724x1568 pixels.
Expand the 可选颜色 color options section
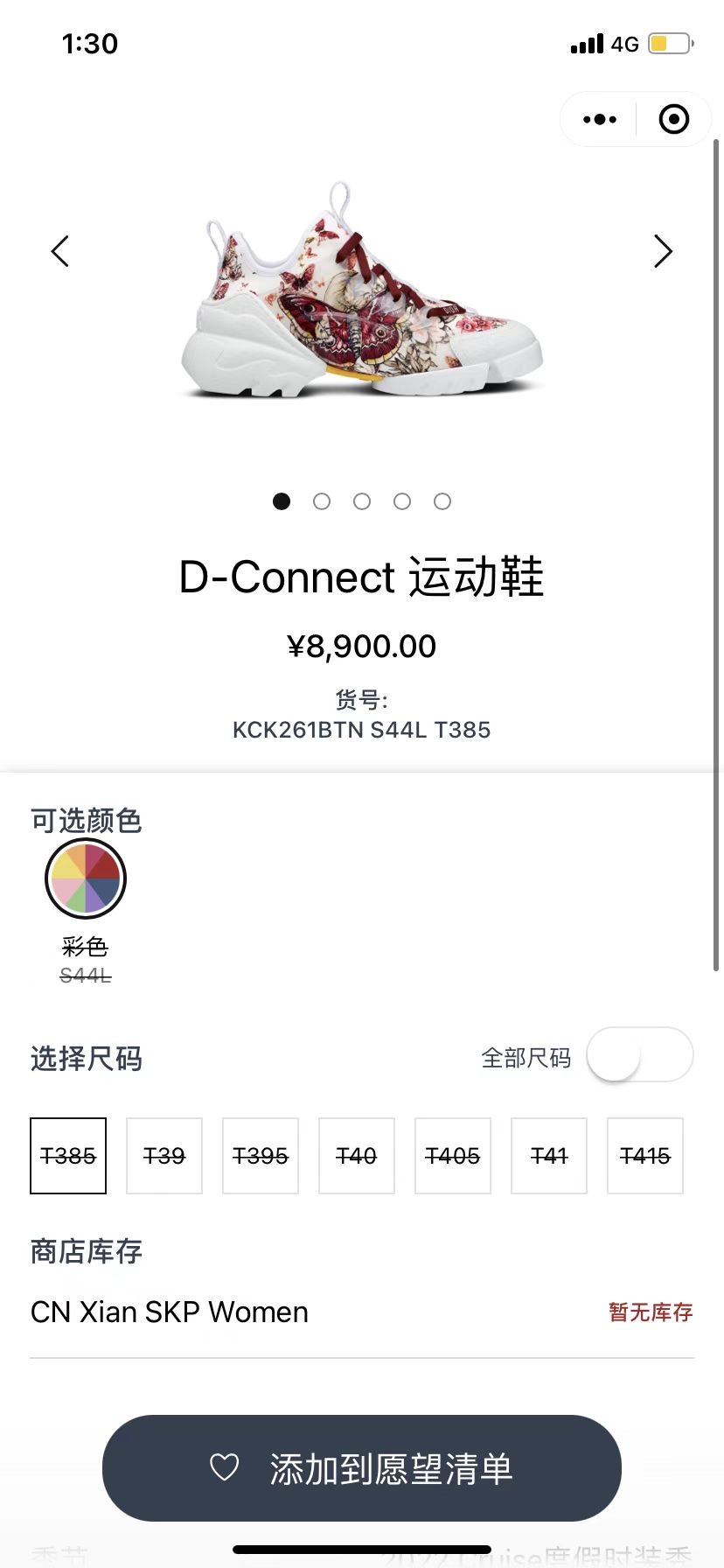(x=86, y=821)
